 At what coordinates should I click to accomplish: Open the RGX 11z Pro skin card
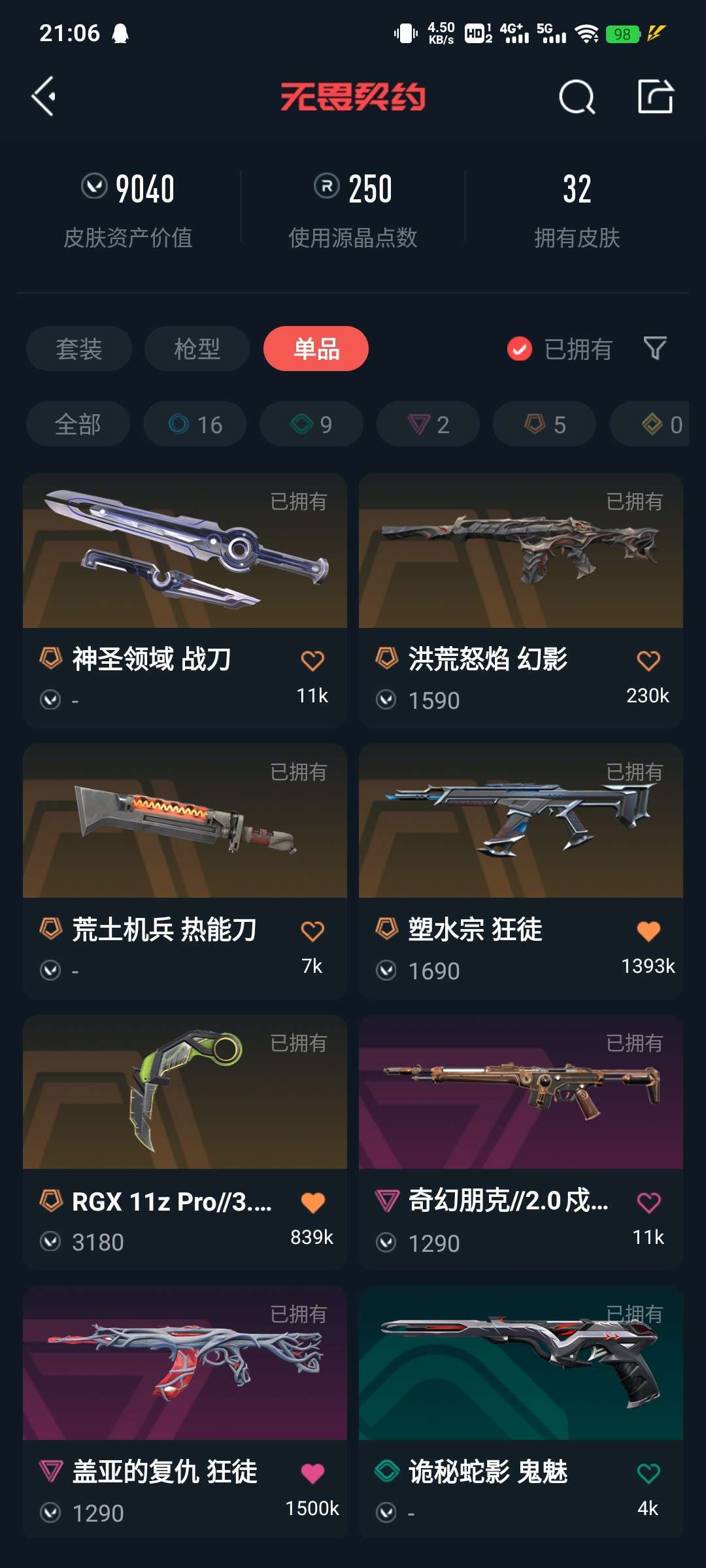point(185,1142)
